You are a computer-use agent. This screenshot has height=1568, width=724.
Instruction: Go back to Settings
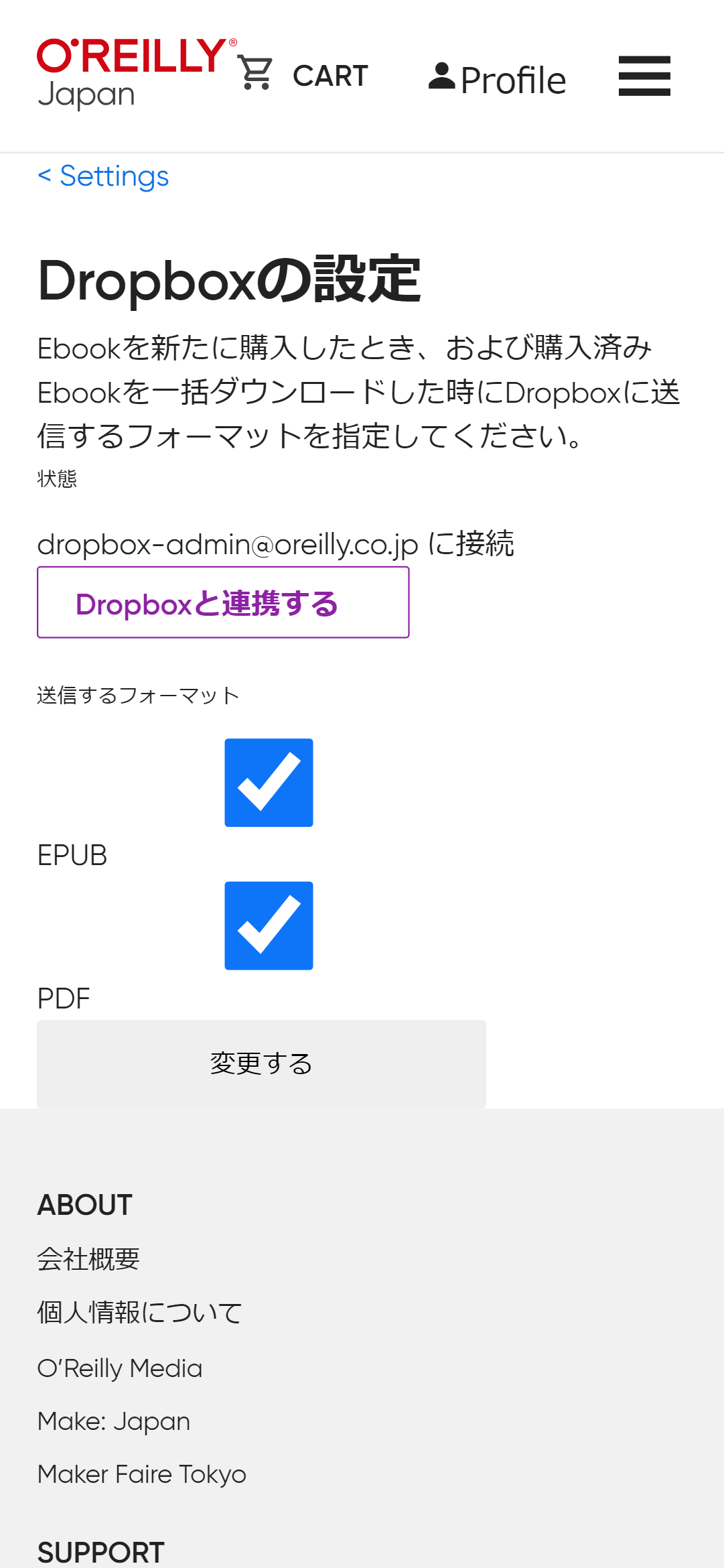click(x=103, y=176)
